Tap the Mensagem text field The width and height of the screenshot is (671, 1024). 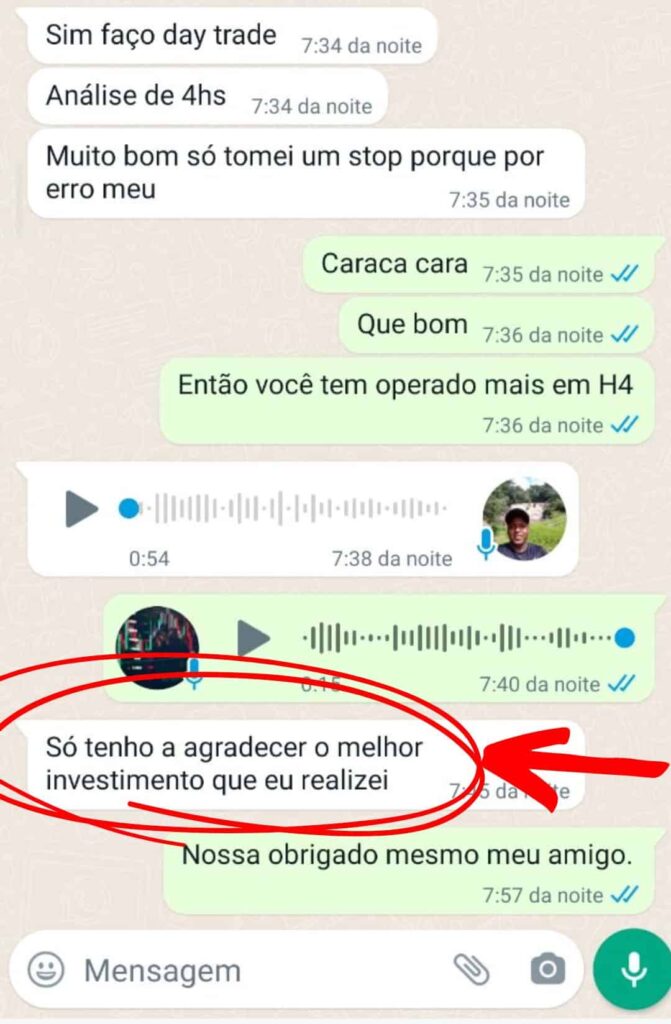coord(250,970)
